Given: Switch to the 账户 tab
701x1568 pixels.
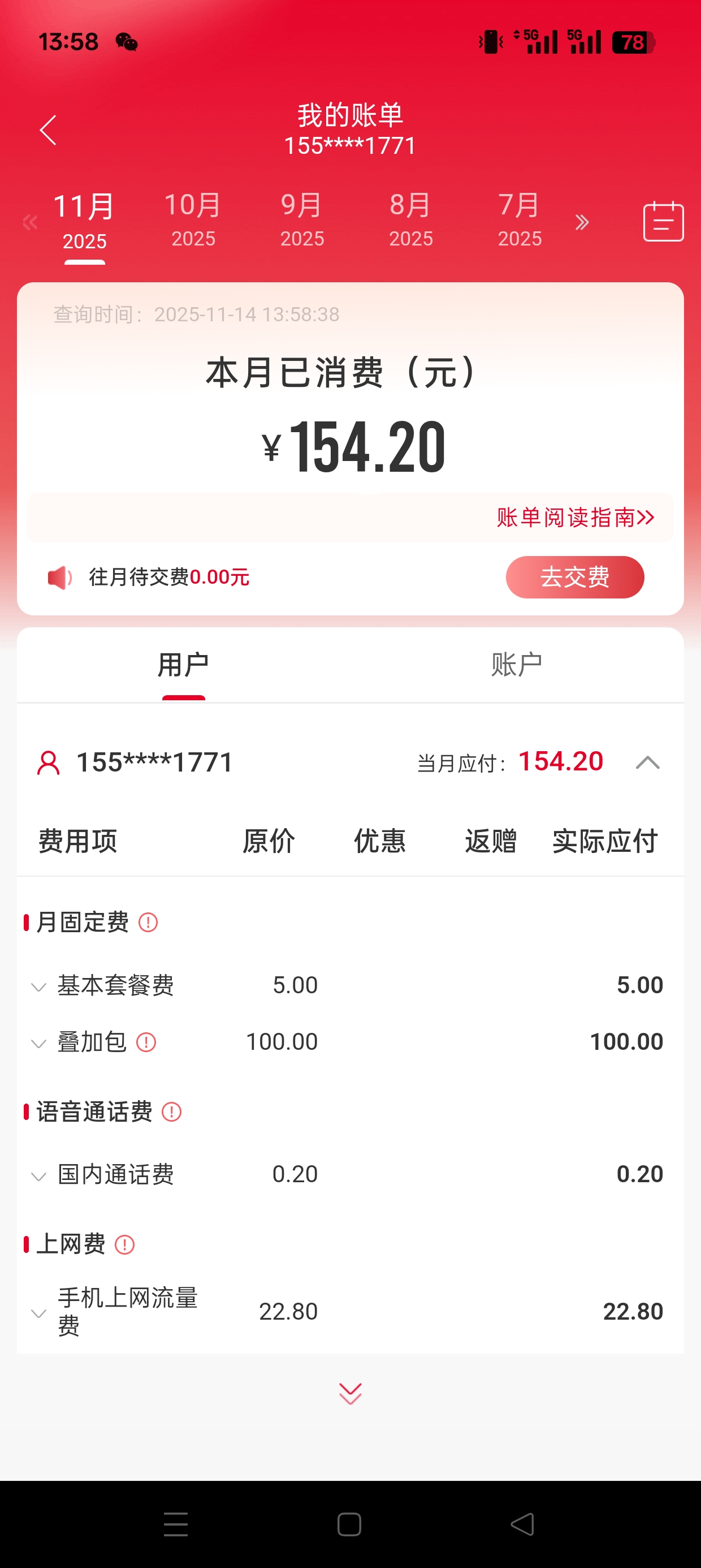Looking at the screenshot, I should click(x=517, y=664).
